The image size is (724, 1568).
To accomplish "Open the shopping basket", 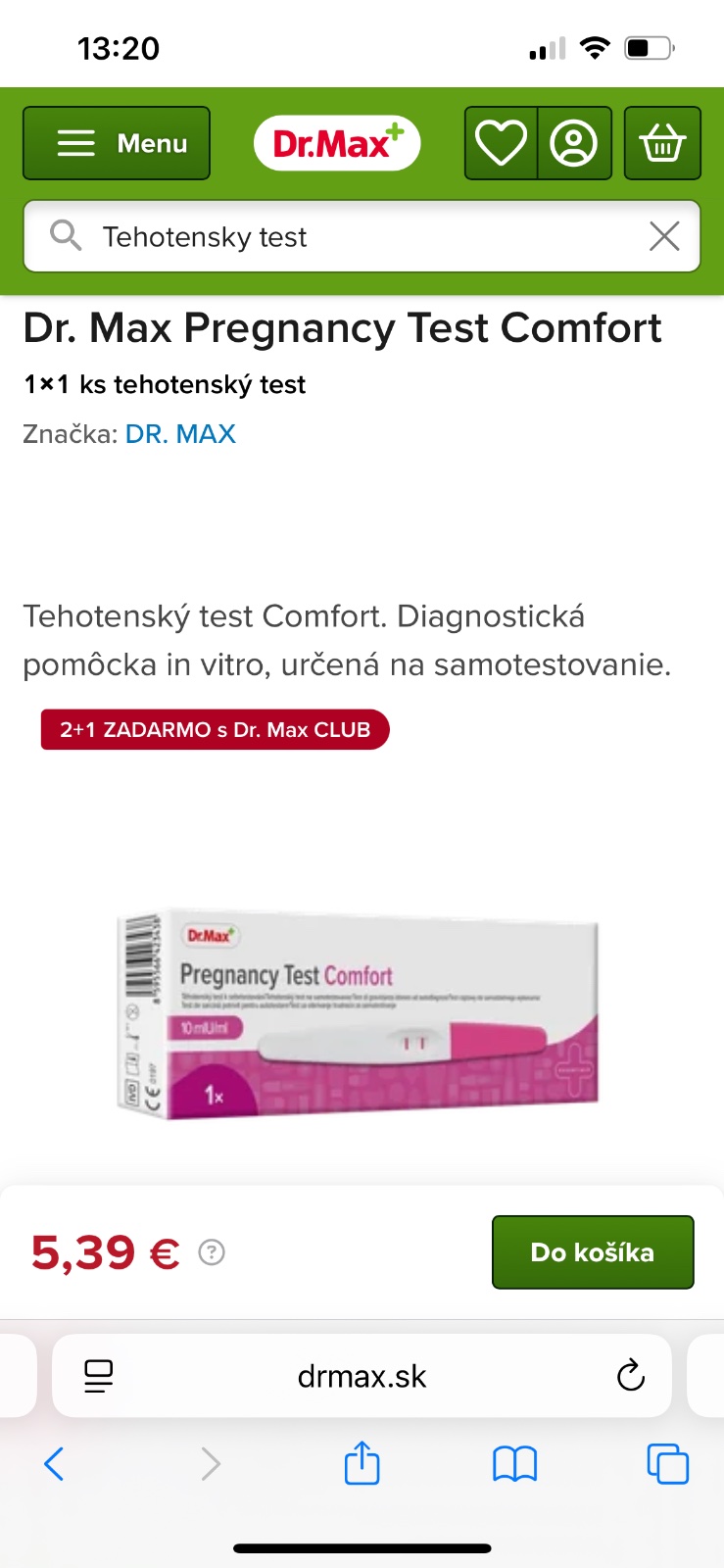I will pyautogui.click(x=662, y=143).
